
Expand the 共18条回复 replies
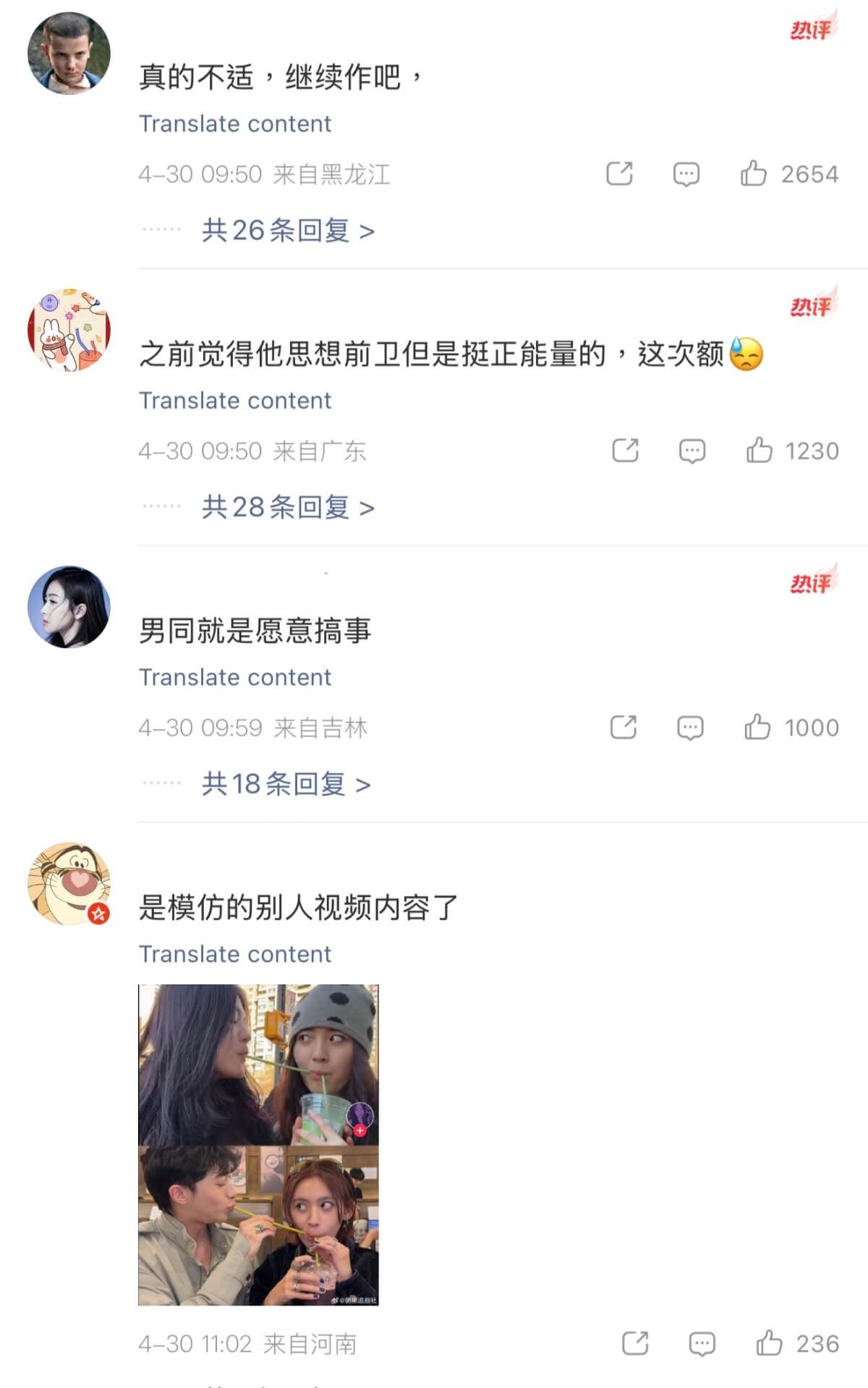[286, 784]
